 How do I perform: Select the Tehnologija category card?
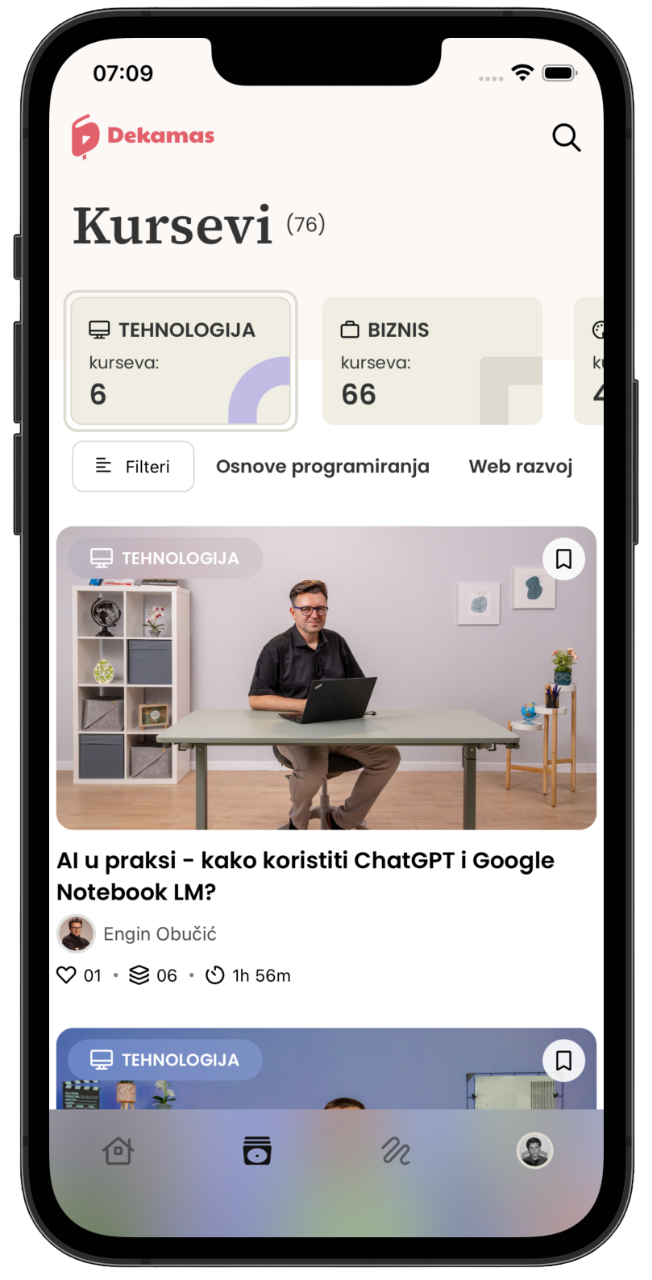181,361
